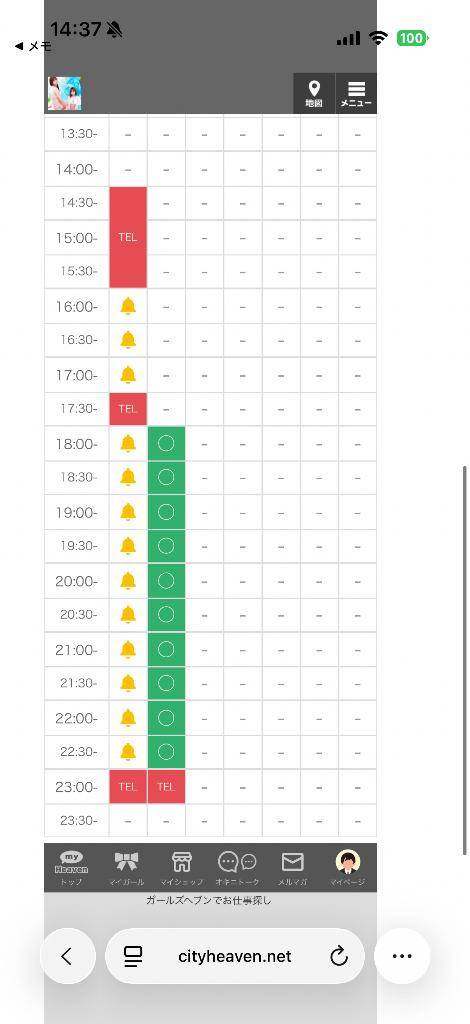Open メルマガ tab
The width and height of the screenshot is (470, 1024).
(x=292, y=867)
